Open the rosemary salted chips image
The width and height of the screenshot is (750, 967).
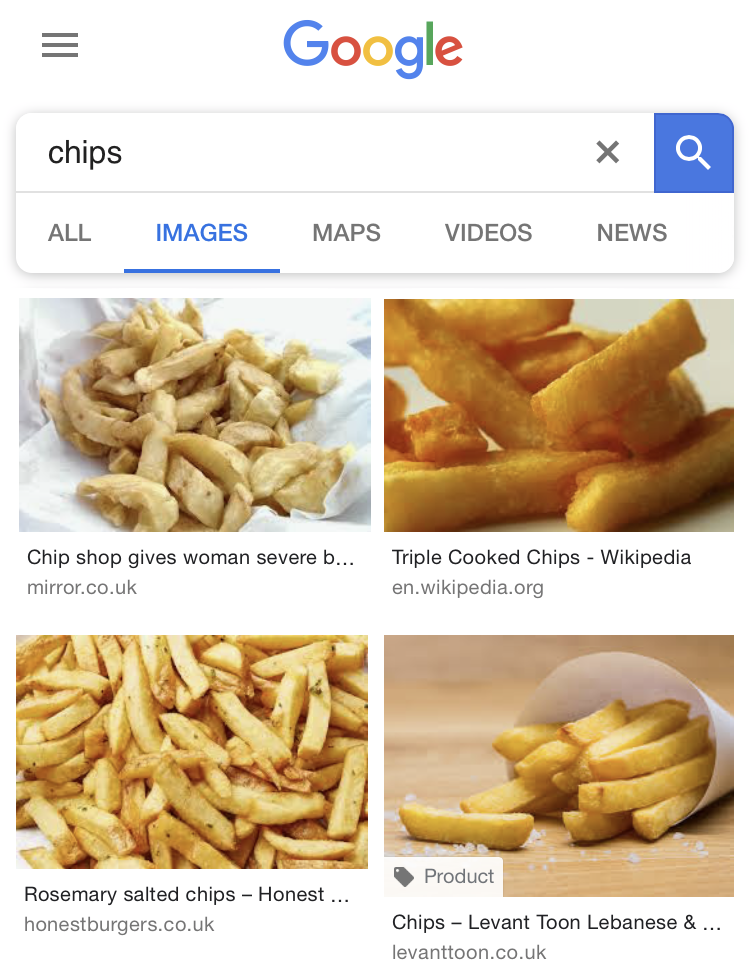192,752
